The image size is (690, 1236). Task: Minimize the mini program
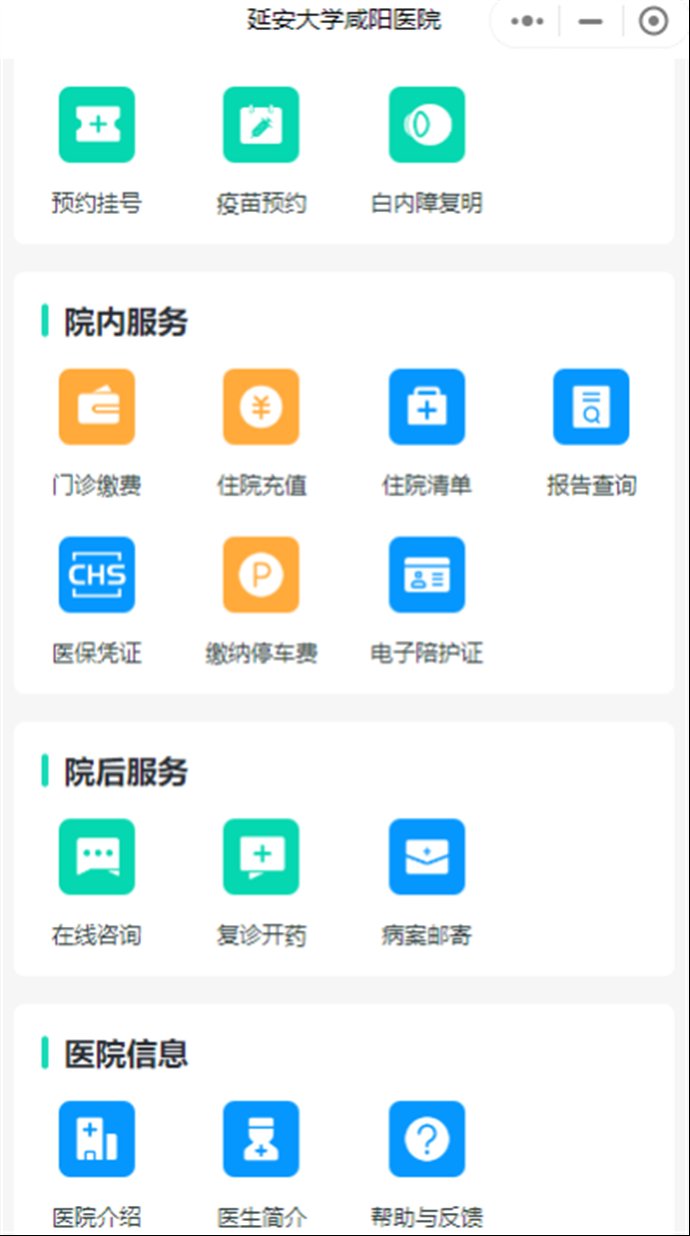(x=591, y=21)
